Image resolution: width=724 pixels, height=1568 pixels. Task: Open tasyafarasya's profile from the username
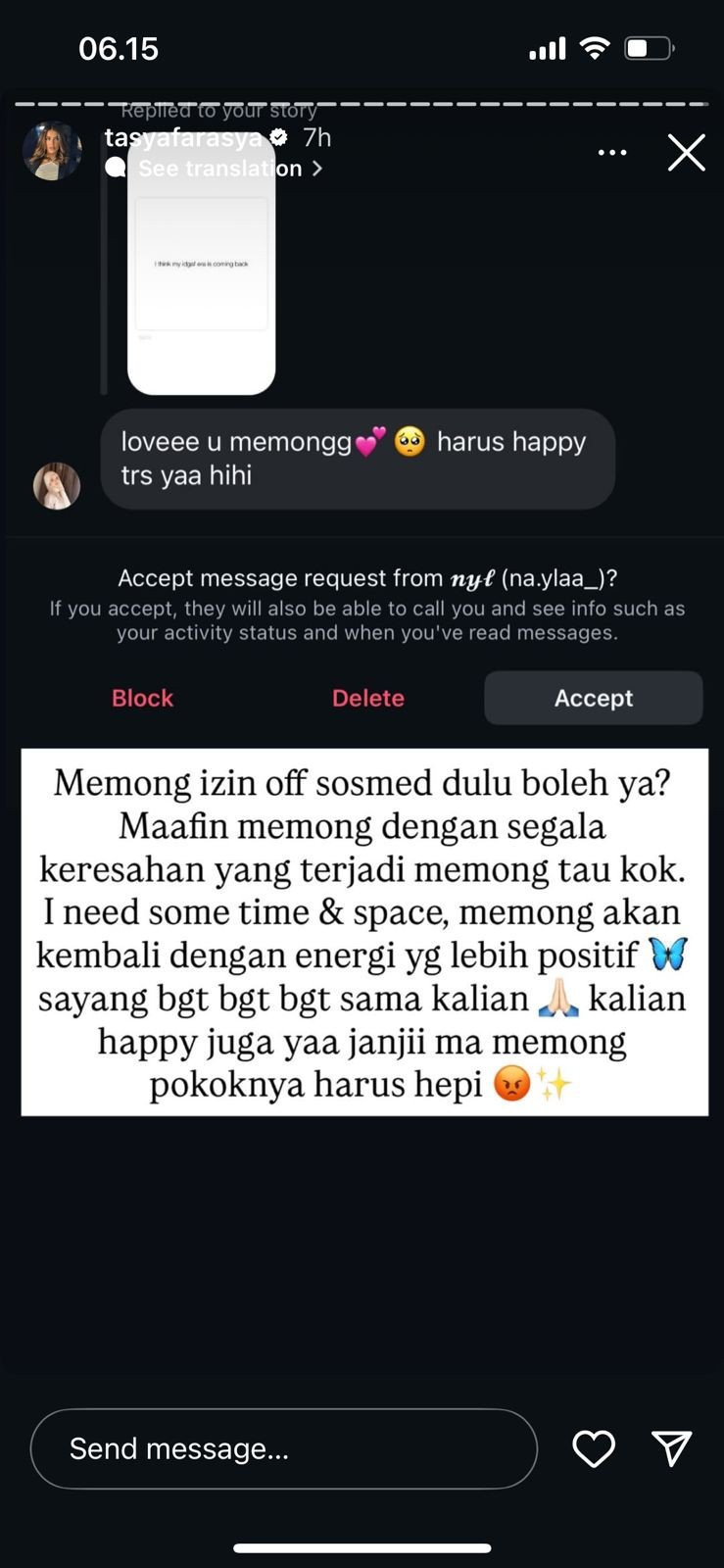(x=184, y=138)
